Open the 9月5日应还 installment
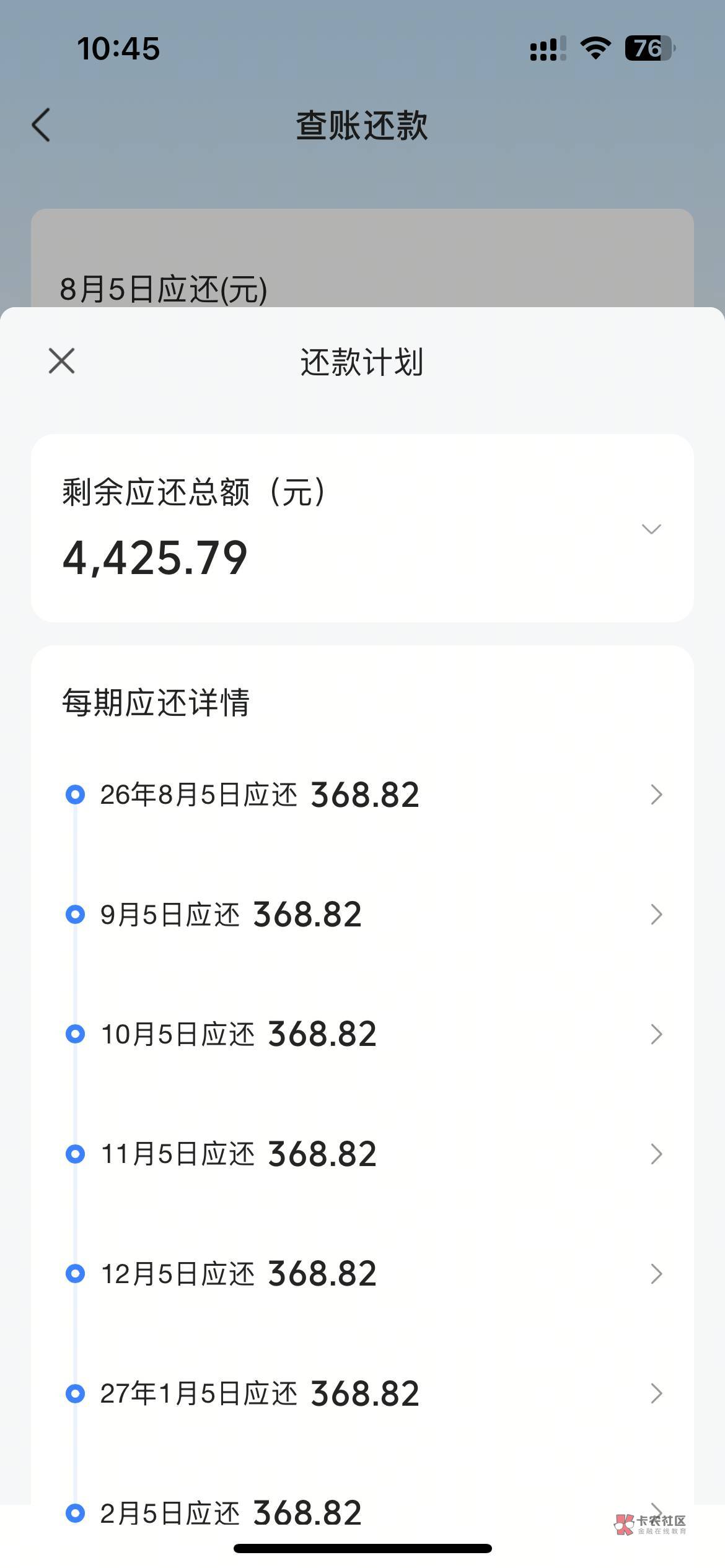The height and width of the screenshot is (1568, 725). tap(362, 914)
